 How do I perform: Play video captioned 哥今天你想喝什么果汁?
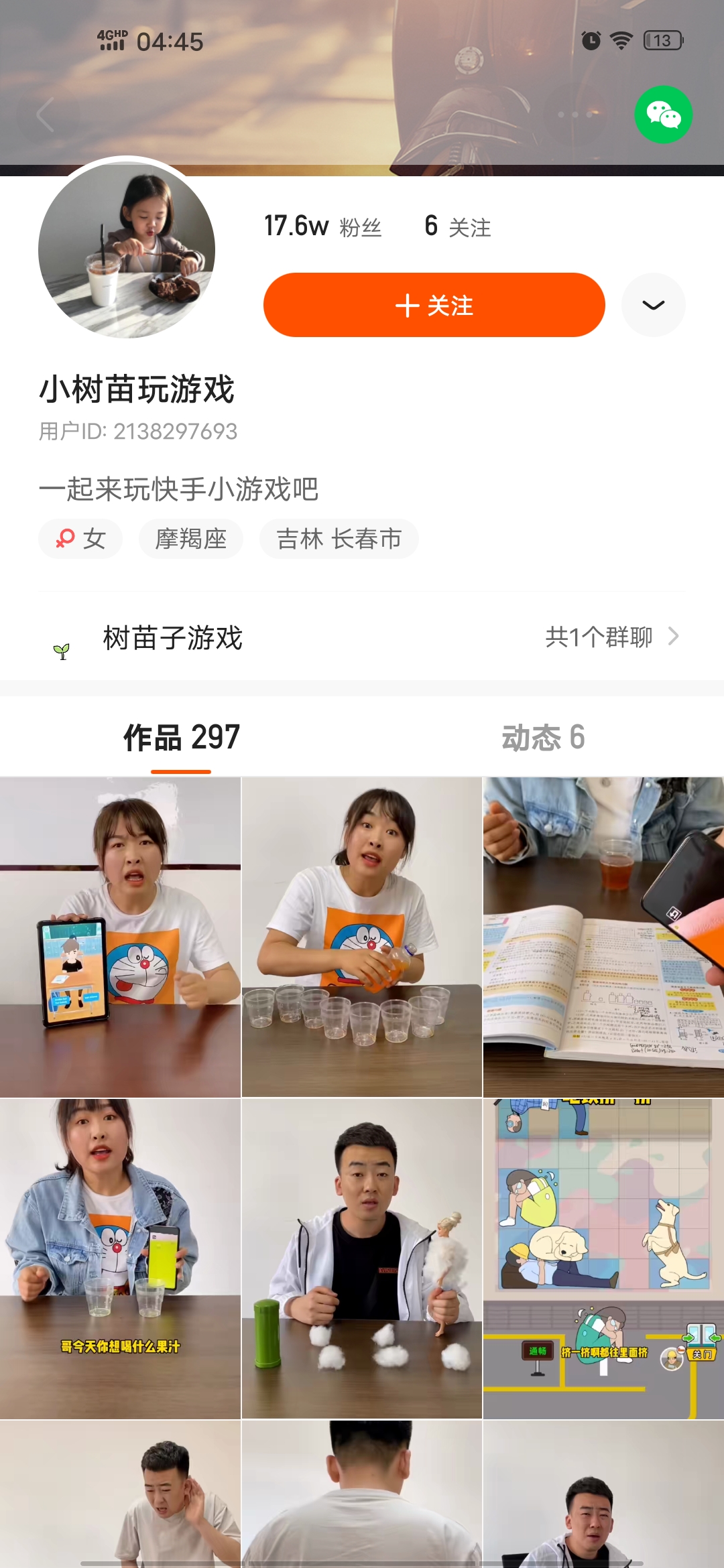pos(120,1258)
